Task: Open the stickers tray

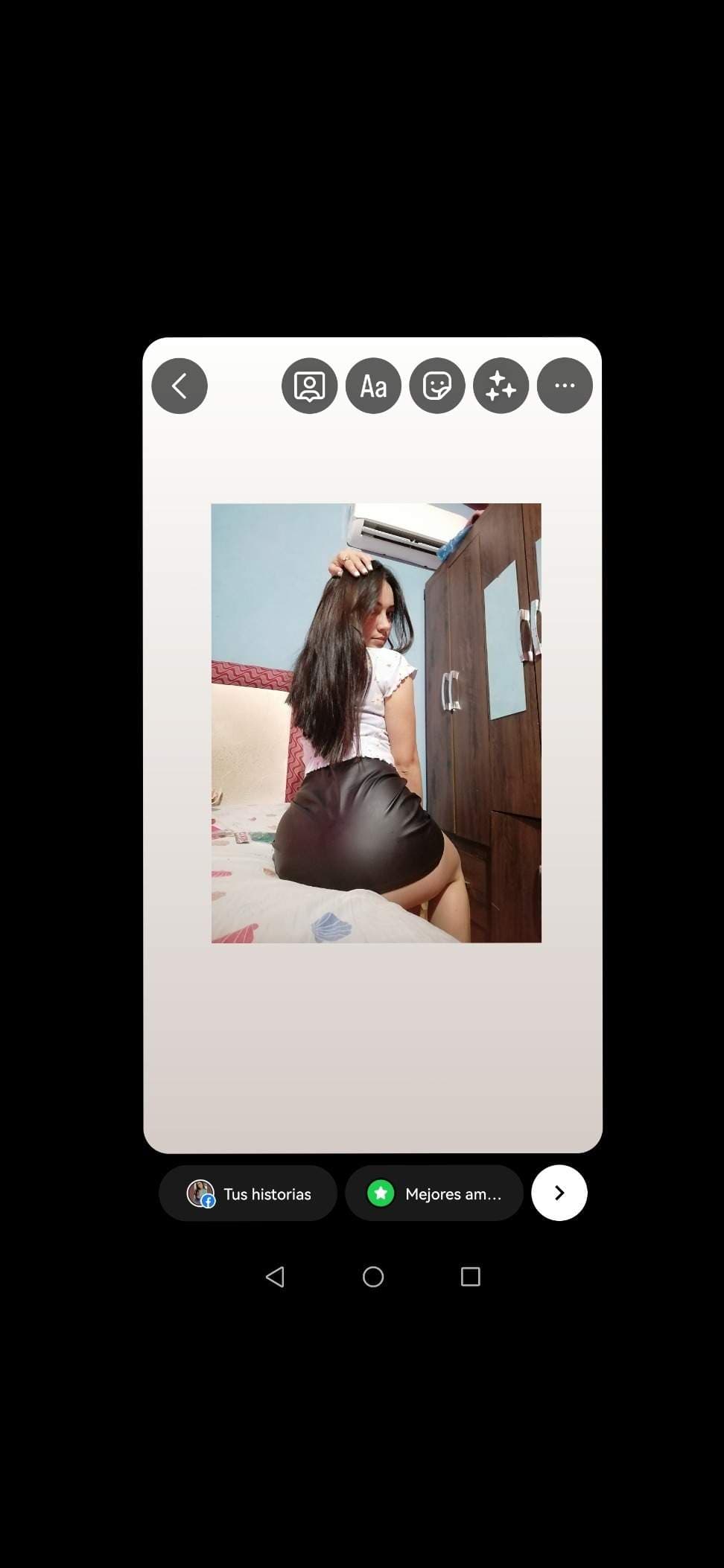Action: 437,386
